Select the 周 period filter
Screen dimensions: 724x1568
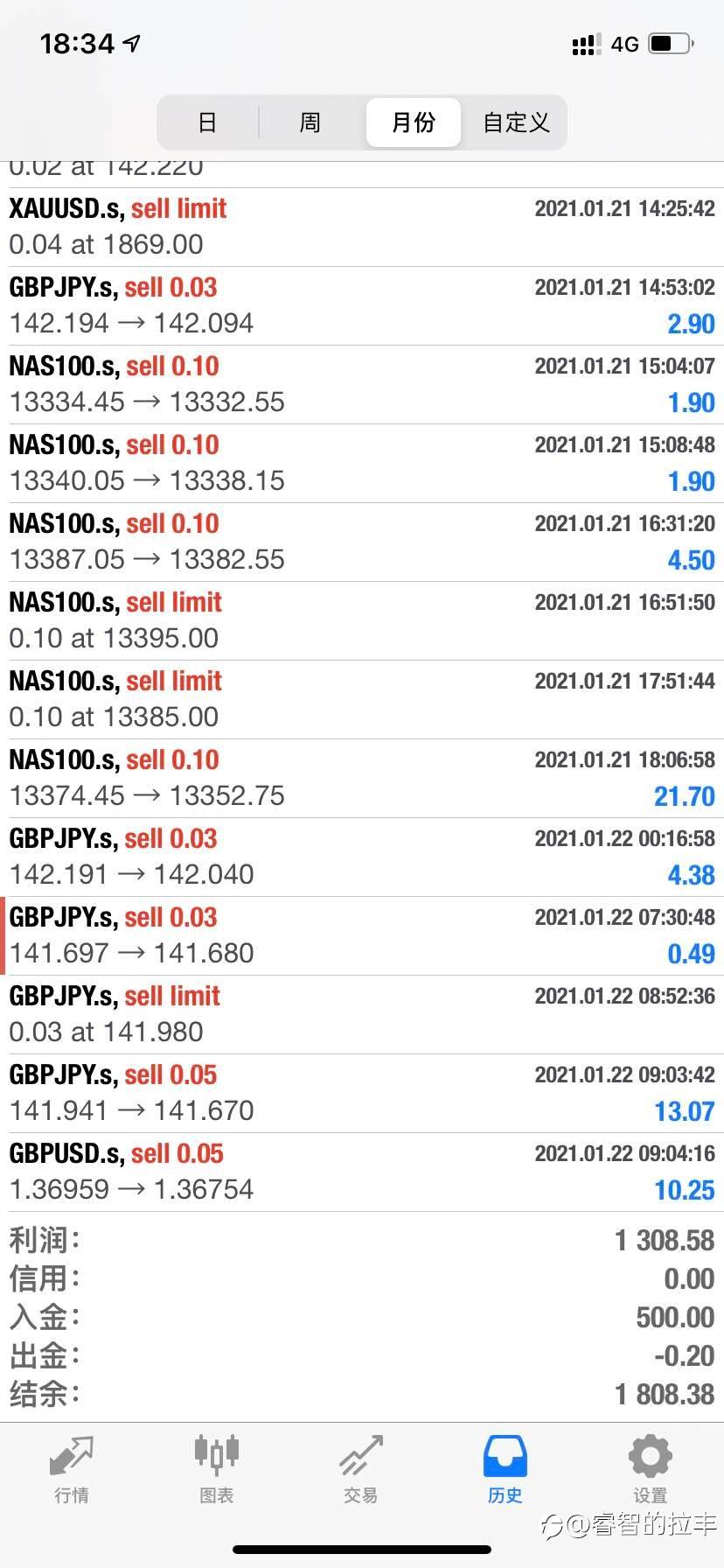tap(310, 122)
